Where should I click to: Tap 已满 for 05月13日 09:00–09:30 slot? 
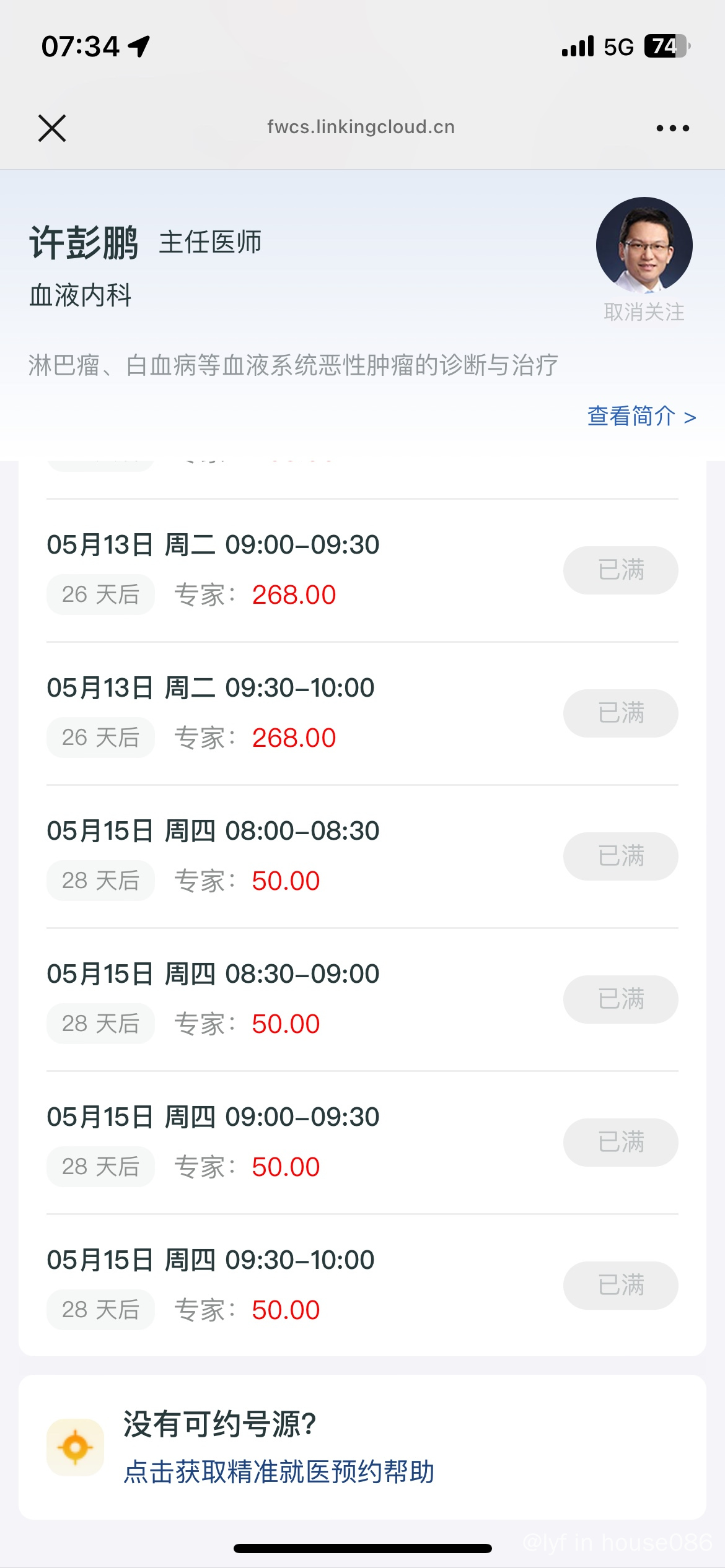pos(620,570)
